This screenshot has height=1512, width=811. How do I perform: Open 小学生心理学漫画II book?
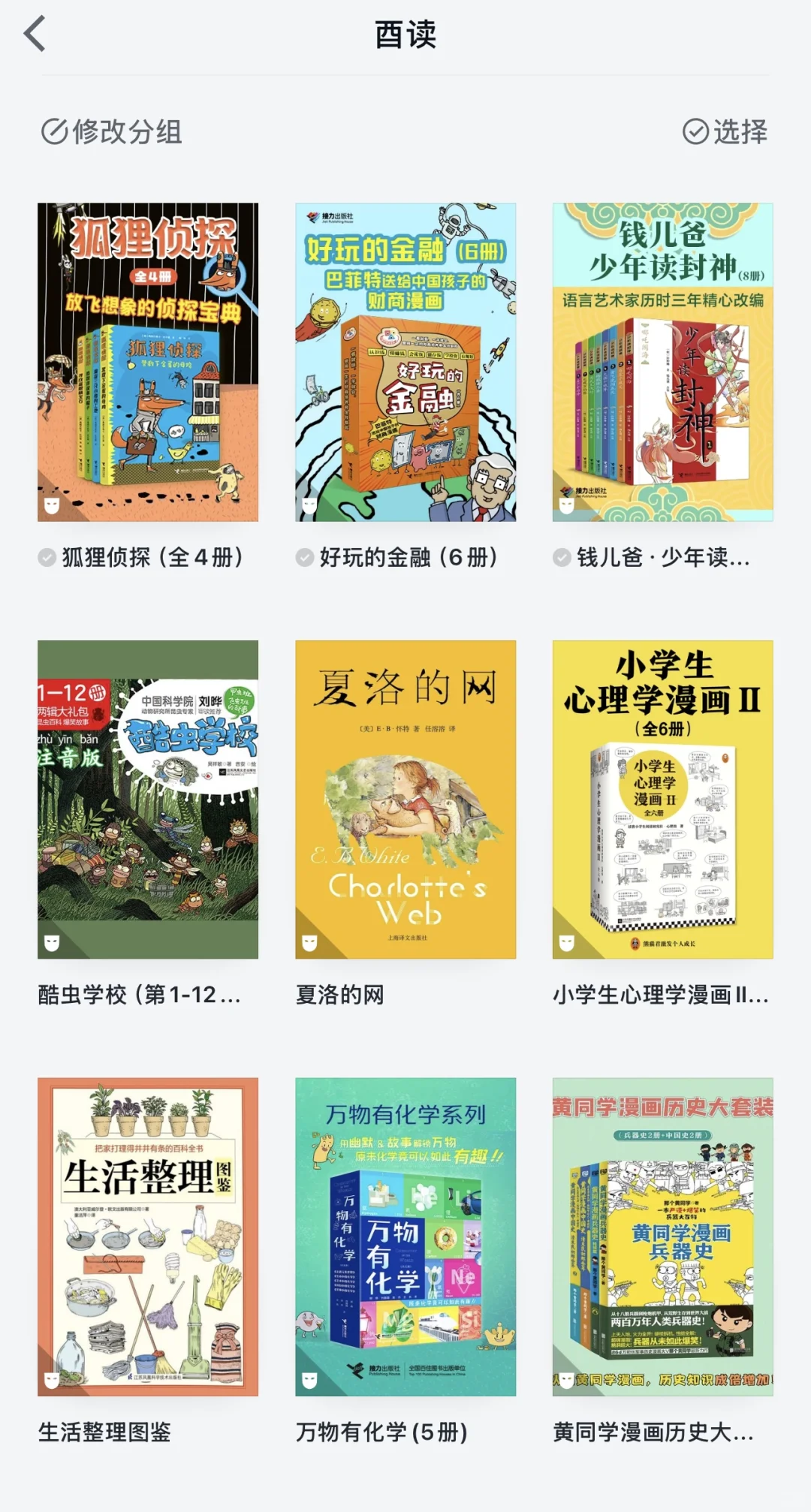662,800
